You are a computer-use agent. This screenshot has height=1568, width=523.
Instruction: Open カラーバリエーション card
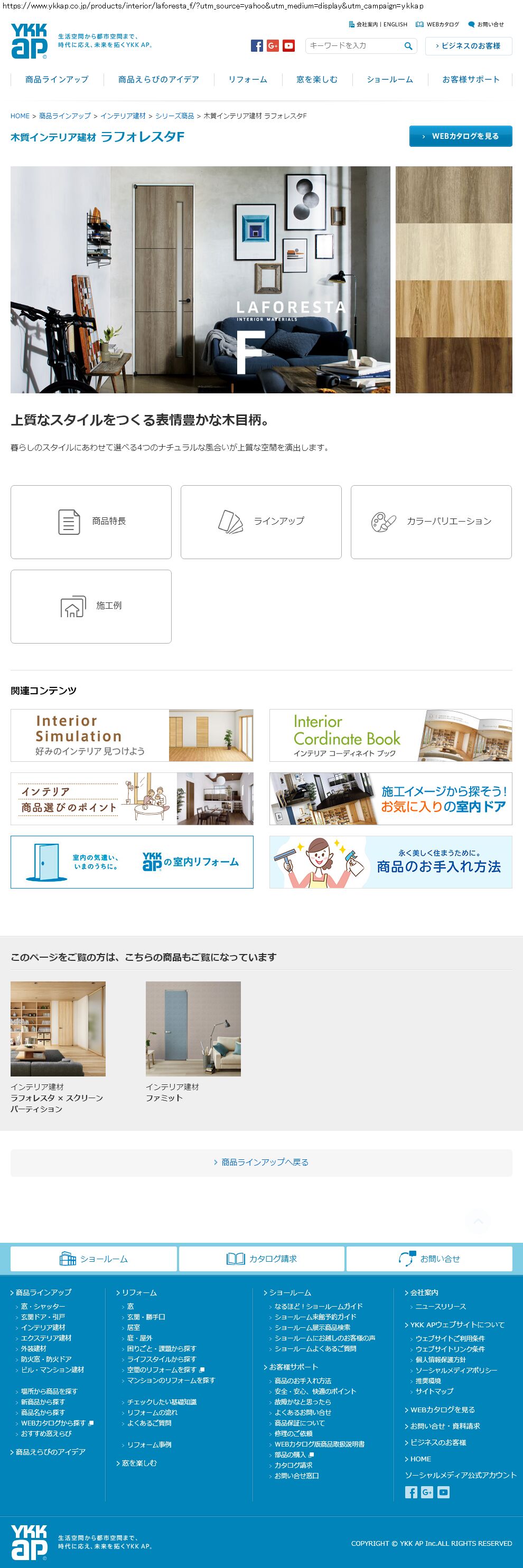coord(431,522)
